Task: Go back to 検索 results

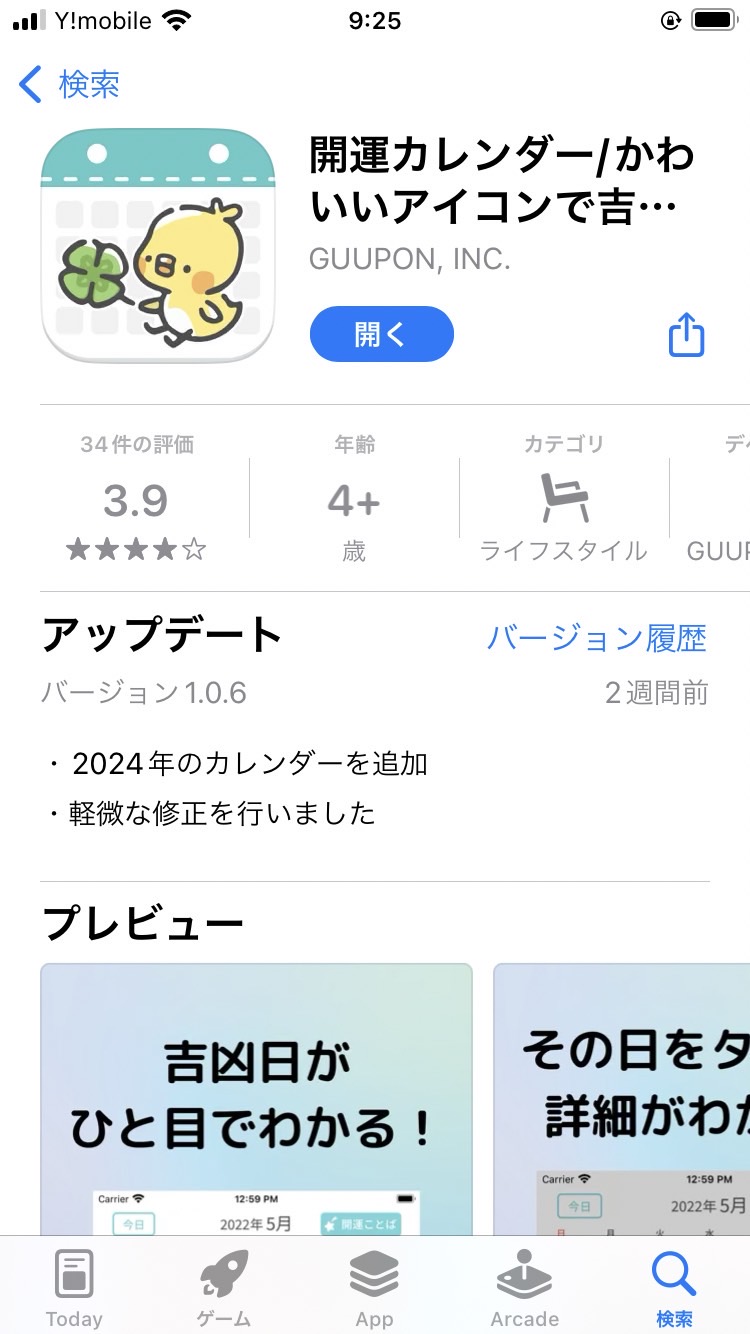Action: tap(69, 85)
